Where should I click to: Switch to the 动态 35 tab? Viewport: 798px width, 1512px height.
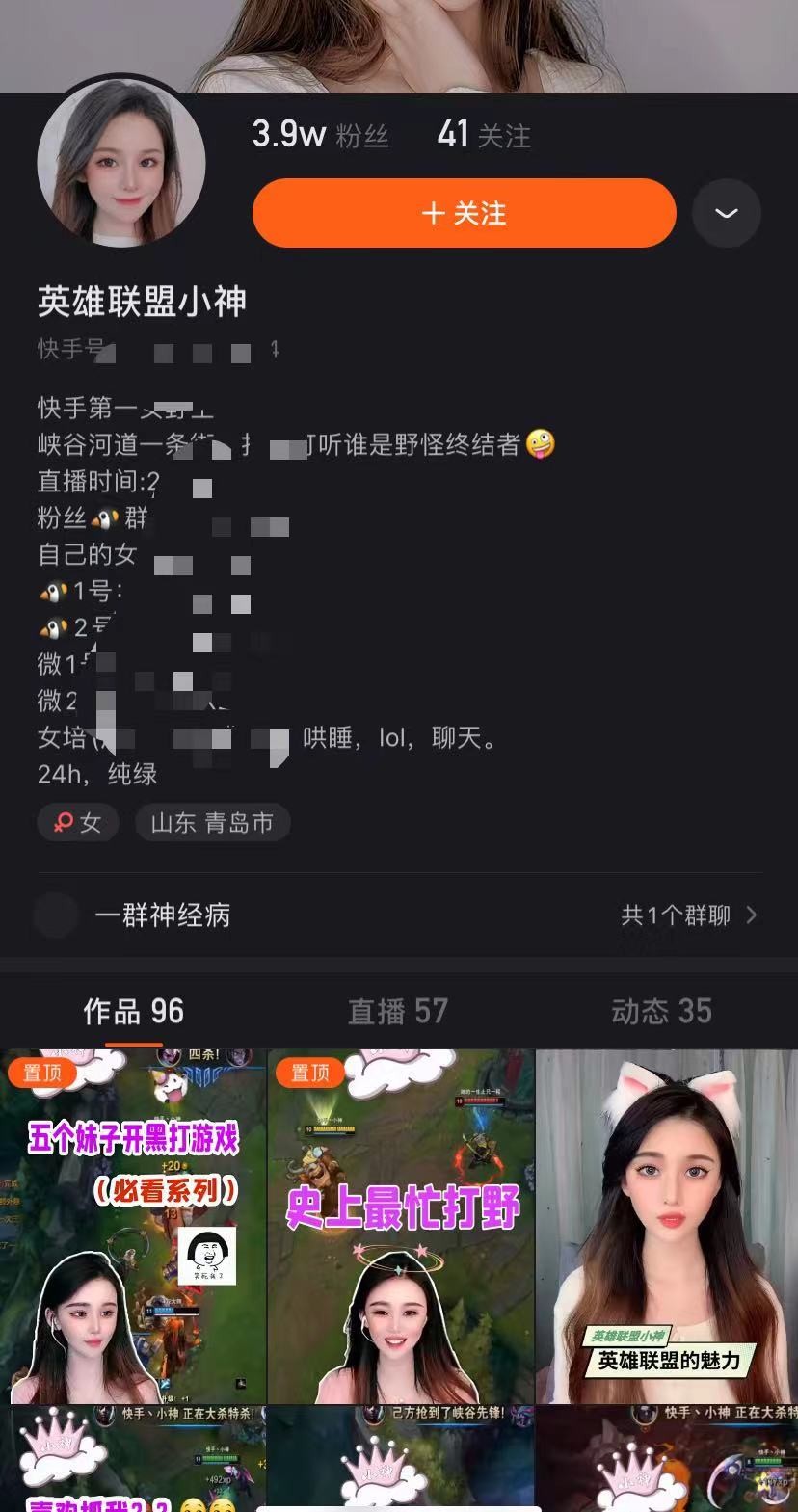point(662,1012)
